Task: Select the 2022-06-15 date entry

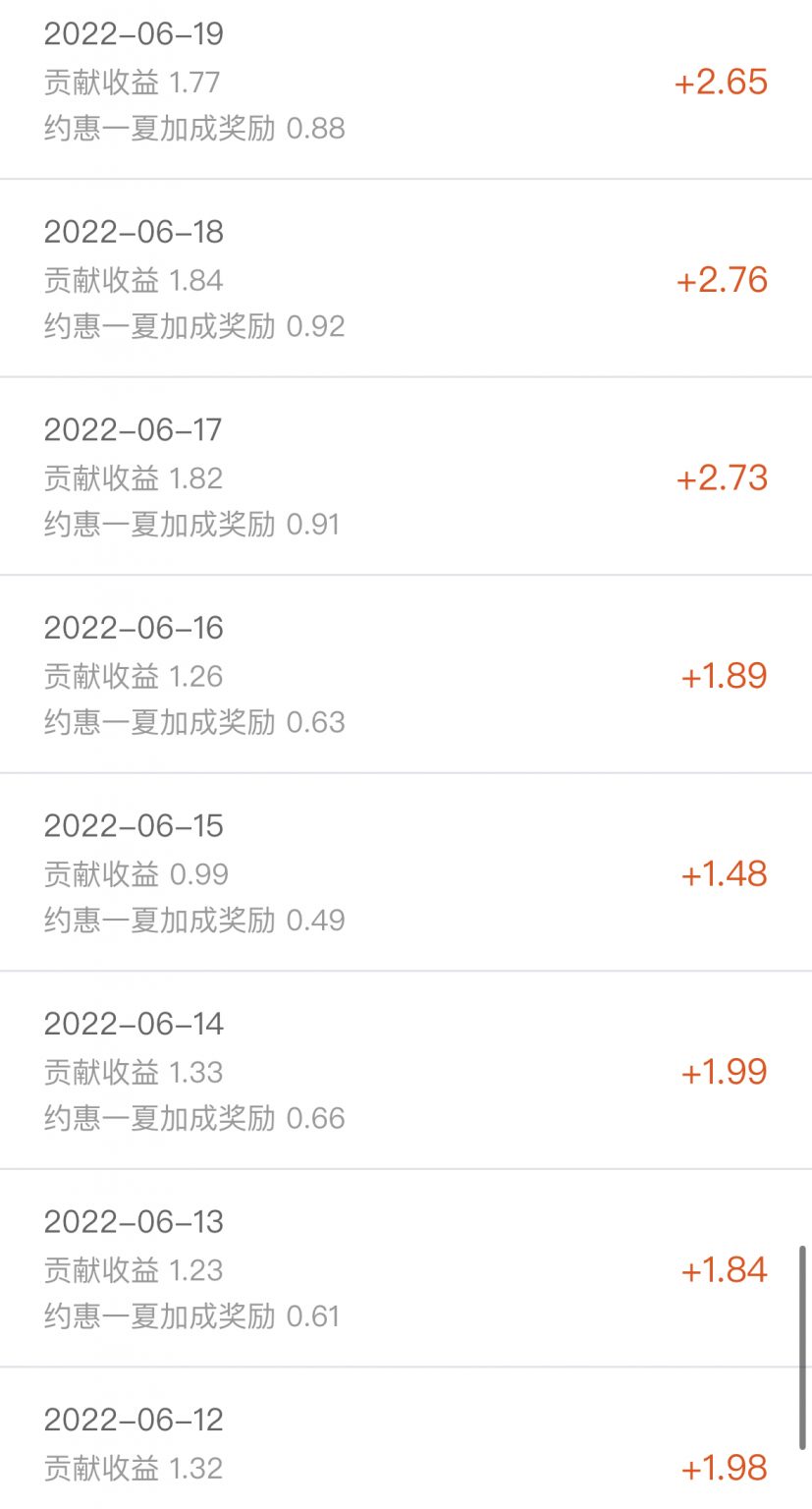Action: (x=134, y=825)
